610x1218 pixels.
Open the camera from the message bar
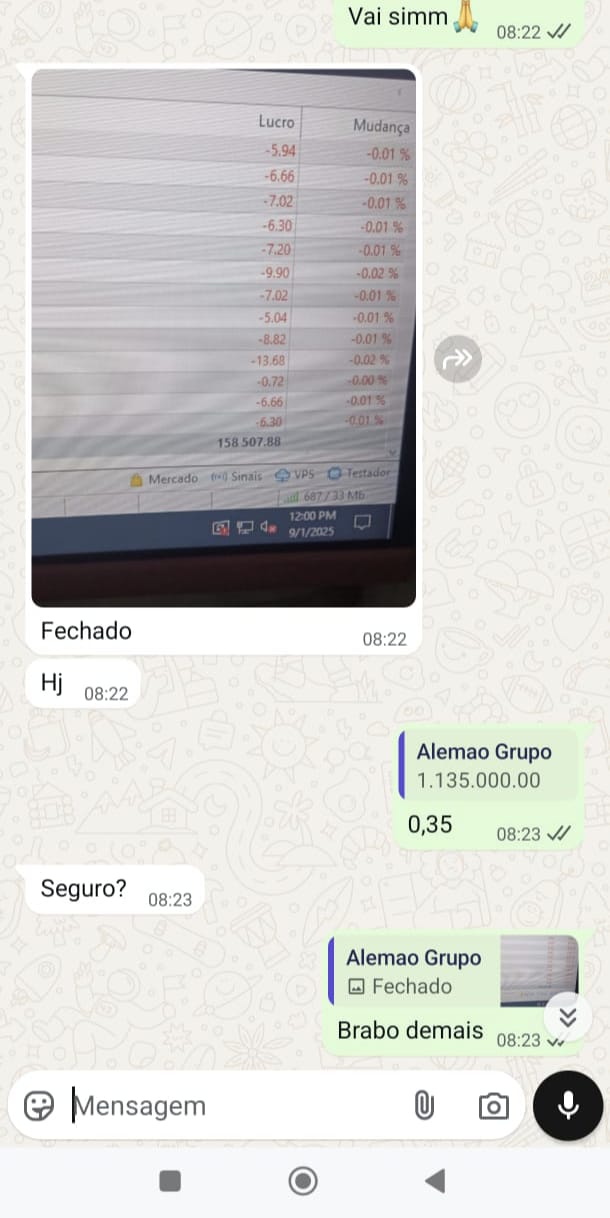coord(492,1106)
